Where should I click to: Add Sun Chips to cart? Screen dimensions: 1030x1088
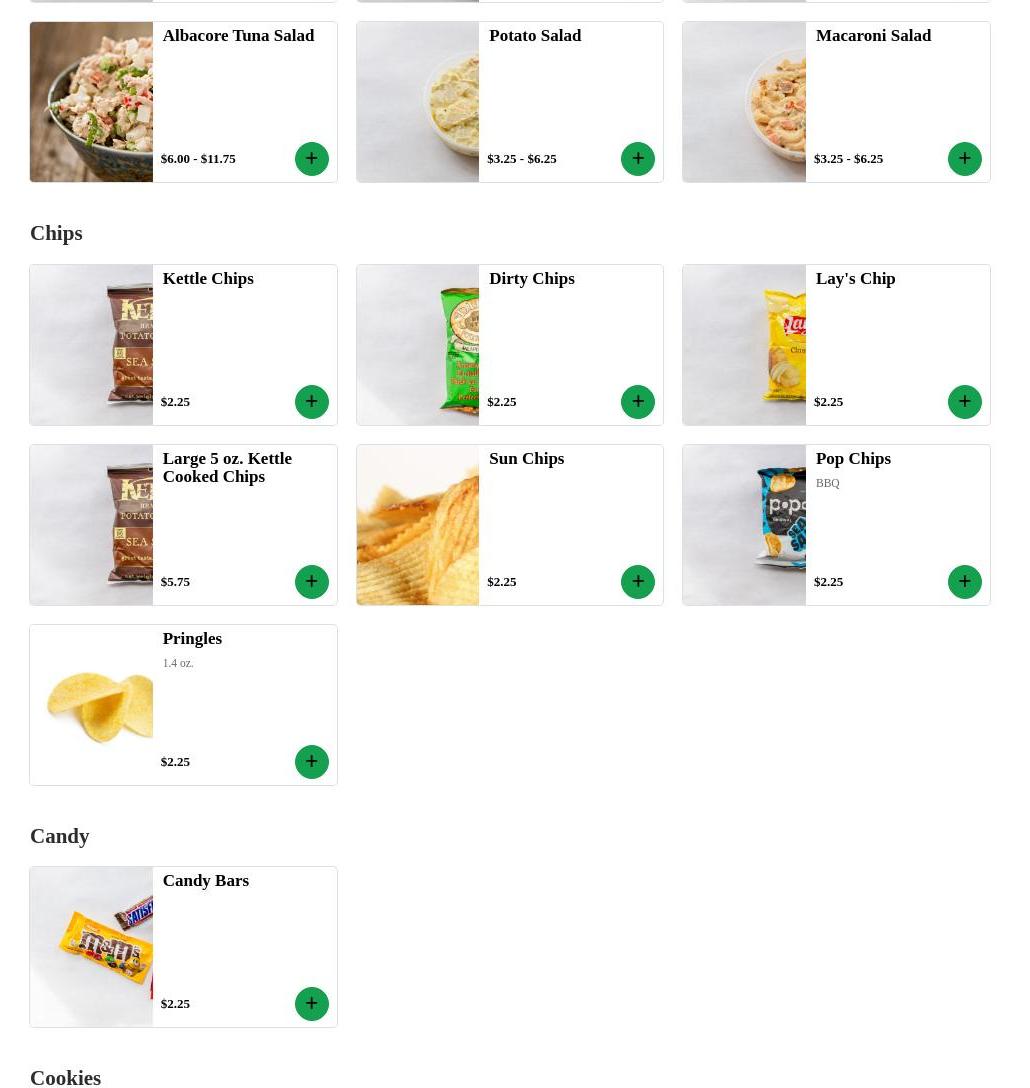click(638, 582)
